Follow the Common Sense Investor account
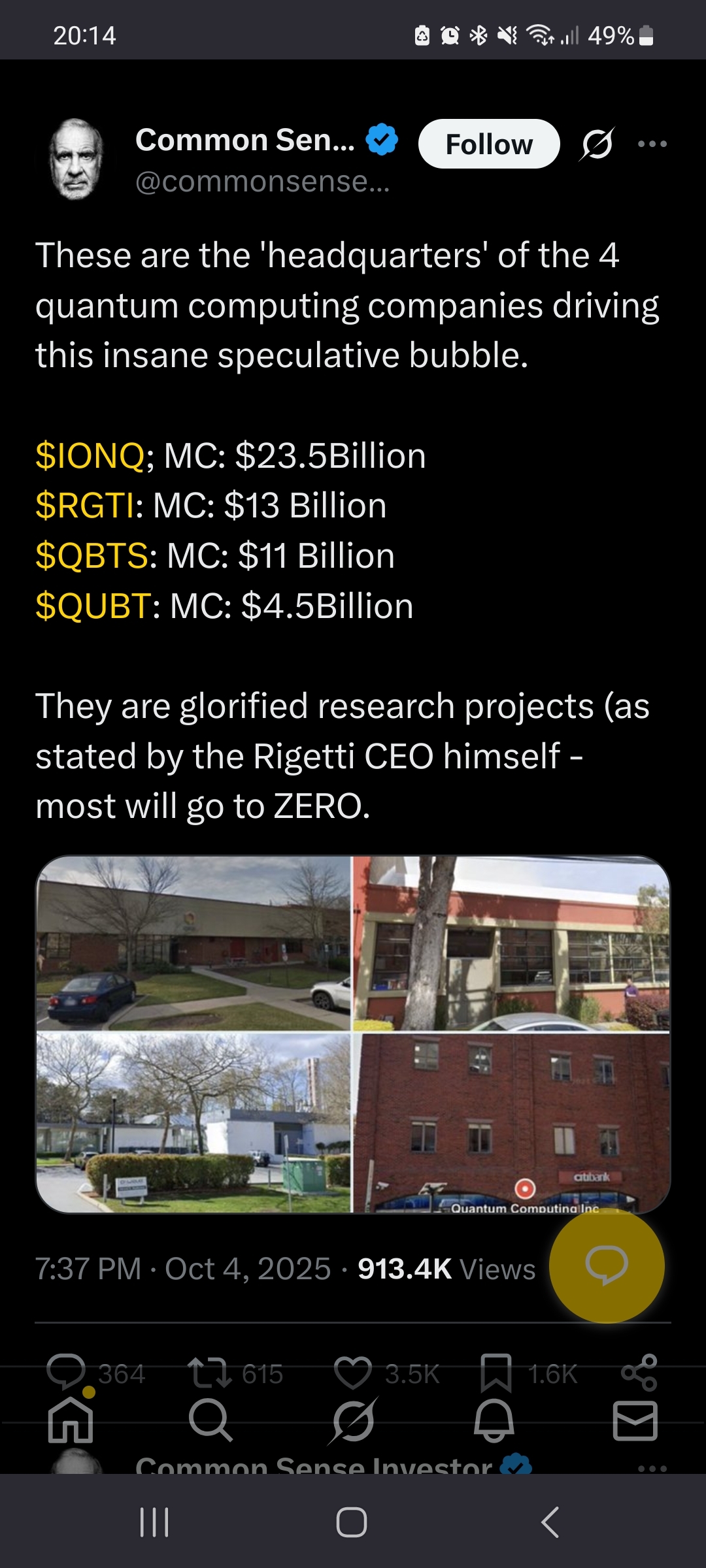 coord(488,144)
